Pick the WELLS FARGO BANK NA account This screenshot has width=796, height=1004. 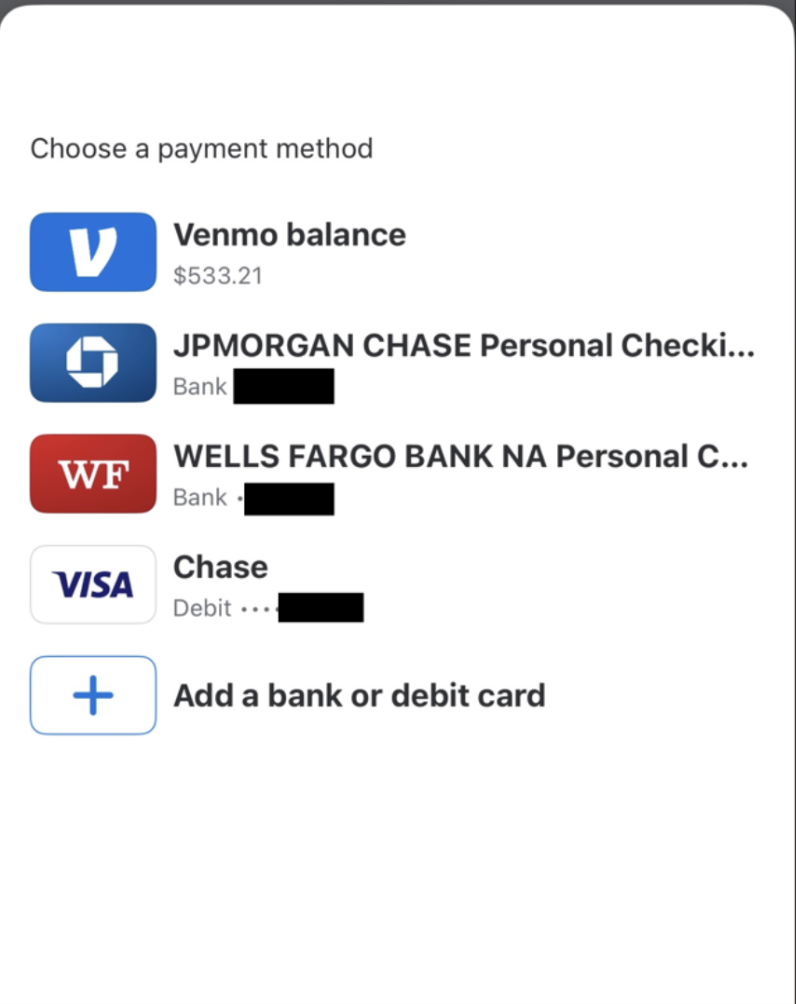pyautogui.click(x=460, y=473)
